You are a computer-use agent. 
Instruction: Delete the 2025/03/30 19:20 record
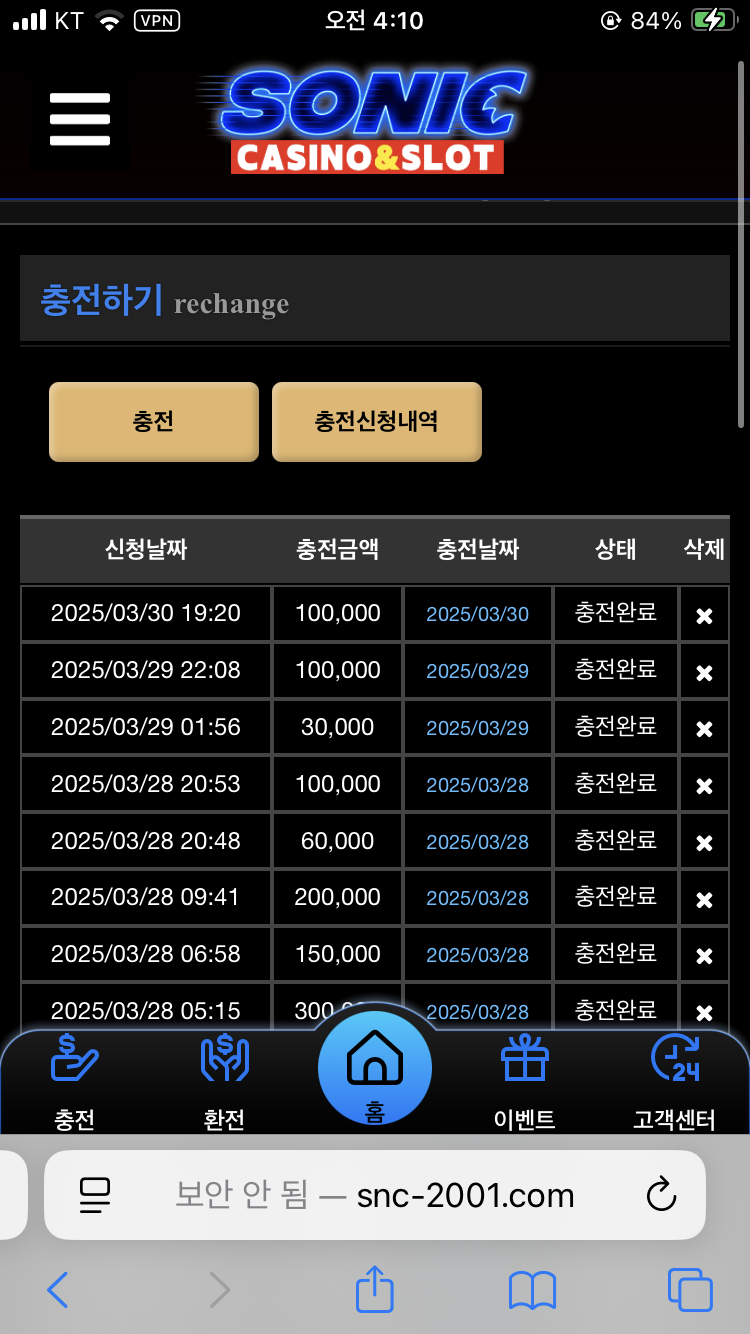tap(704, 615)
